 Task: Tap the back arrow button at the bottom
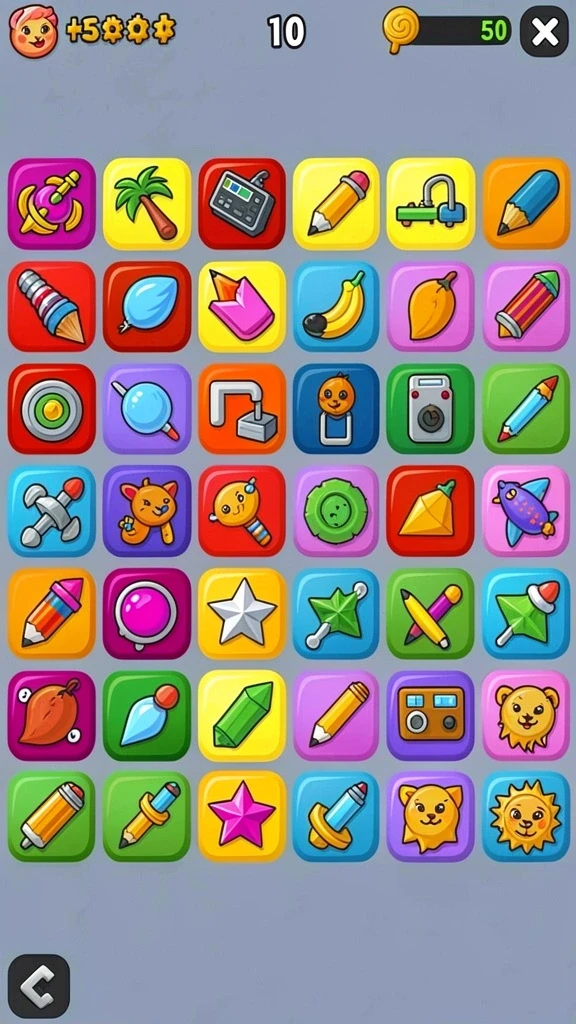39,985
